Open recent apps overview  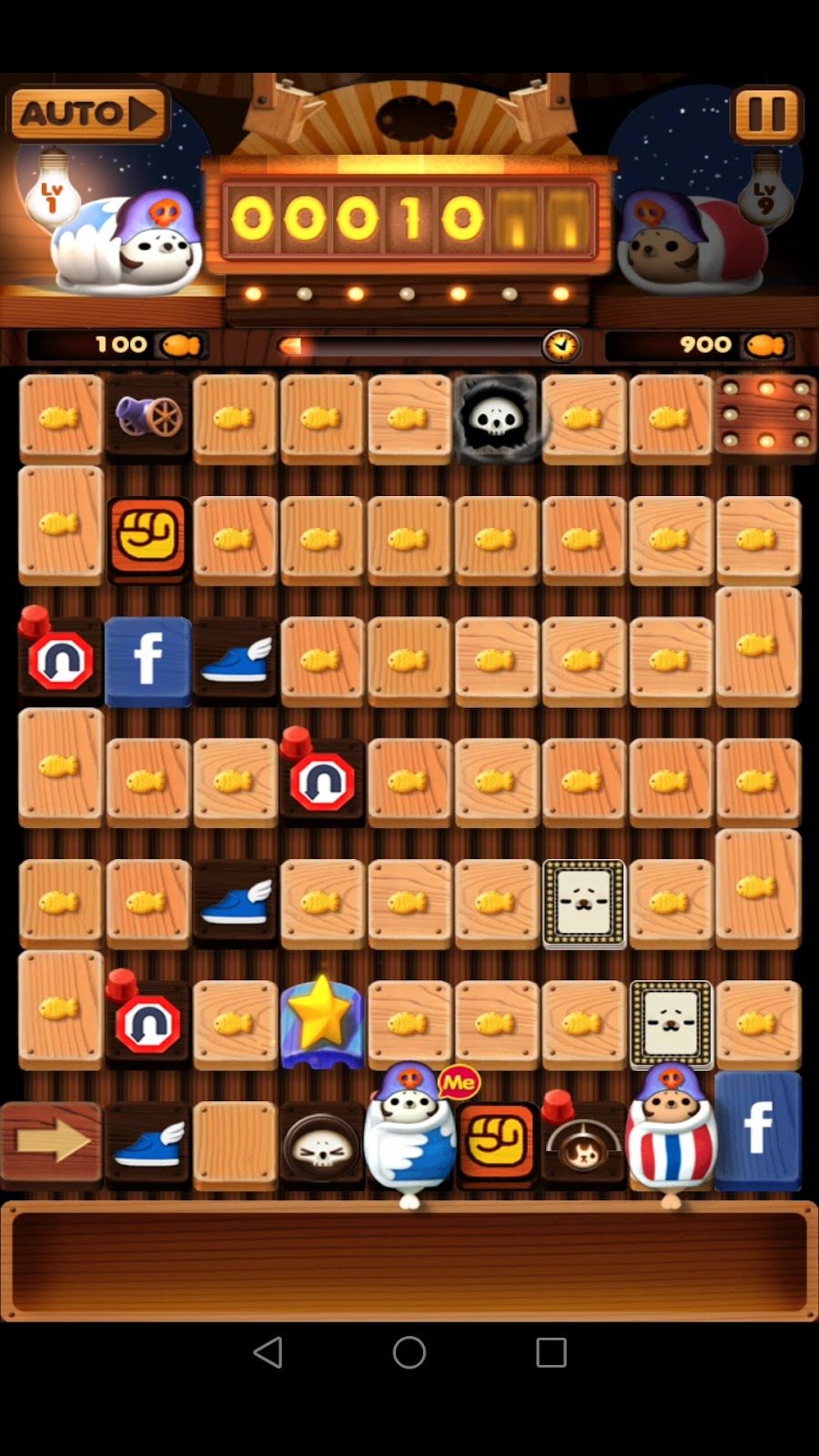[x=551, y=1352]
